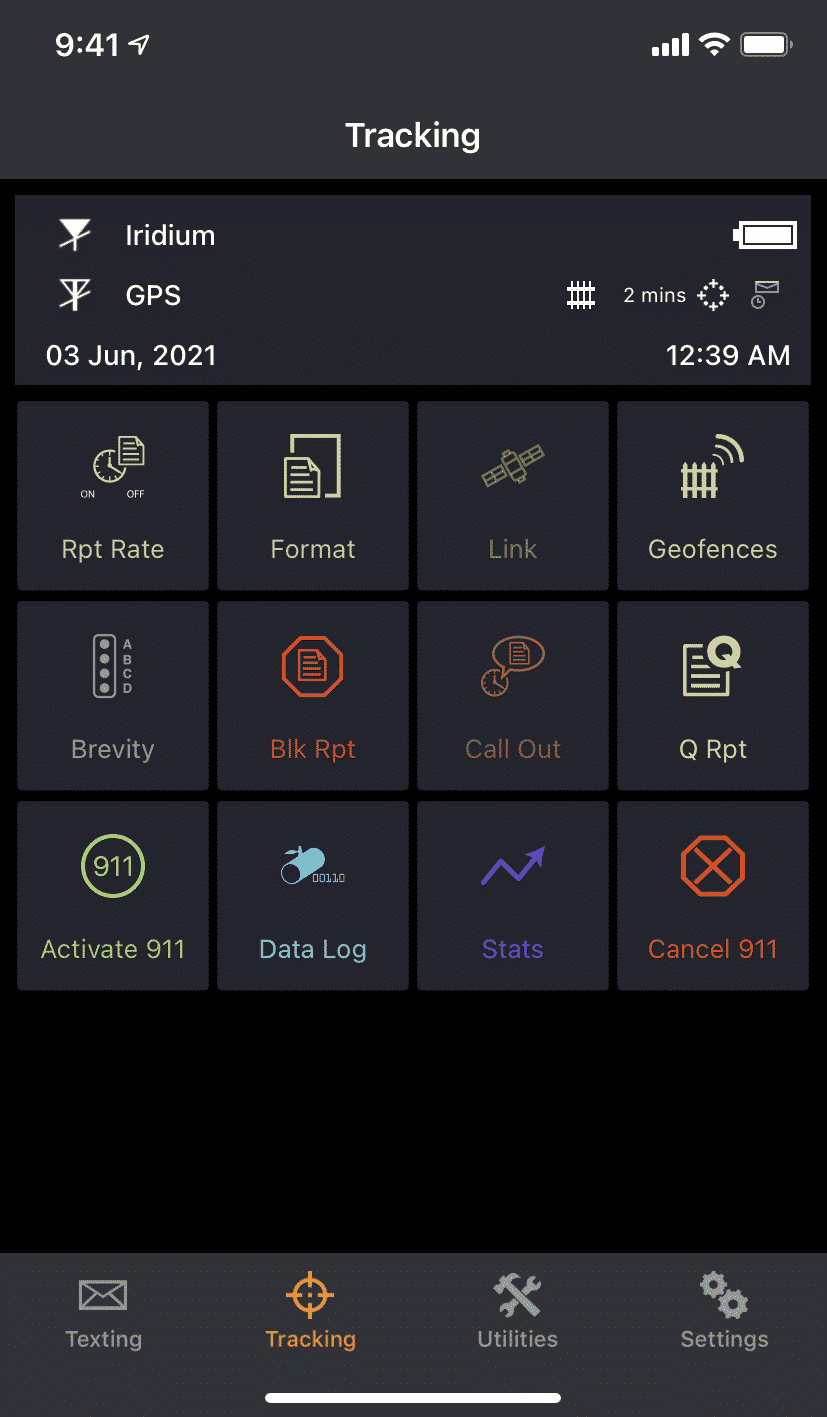
Task: Go to the Settings tab
Action: pos(723,1310)
